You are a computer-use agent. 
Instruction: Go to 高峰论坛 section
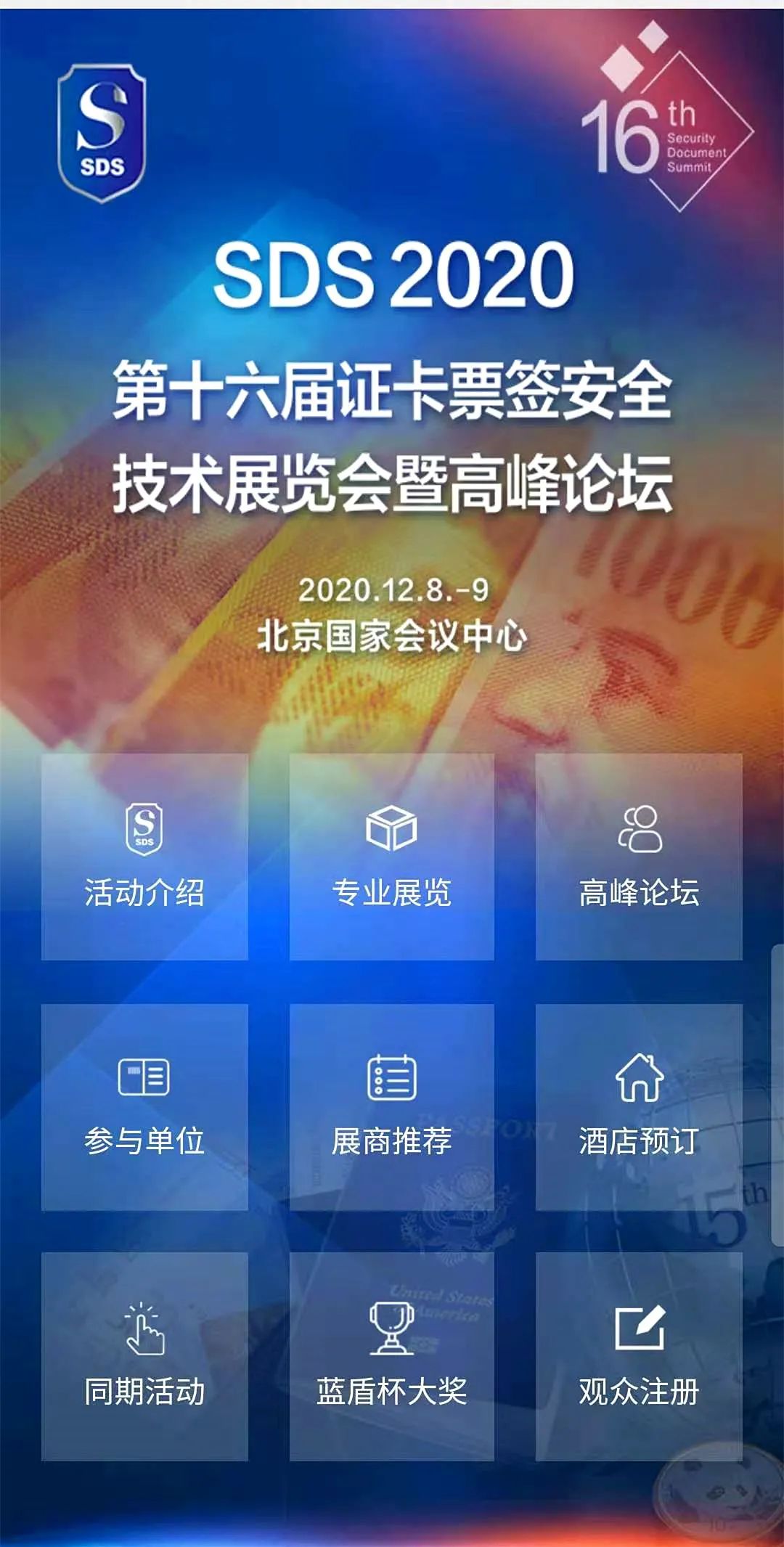[x=639, y=857]
